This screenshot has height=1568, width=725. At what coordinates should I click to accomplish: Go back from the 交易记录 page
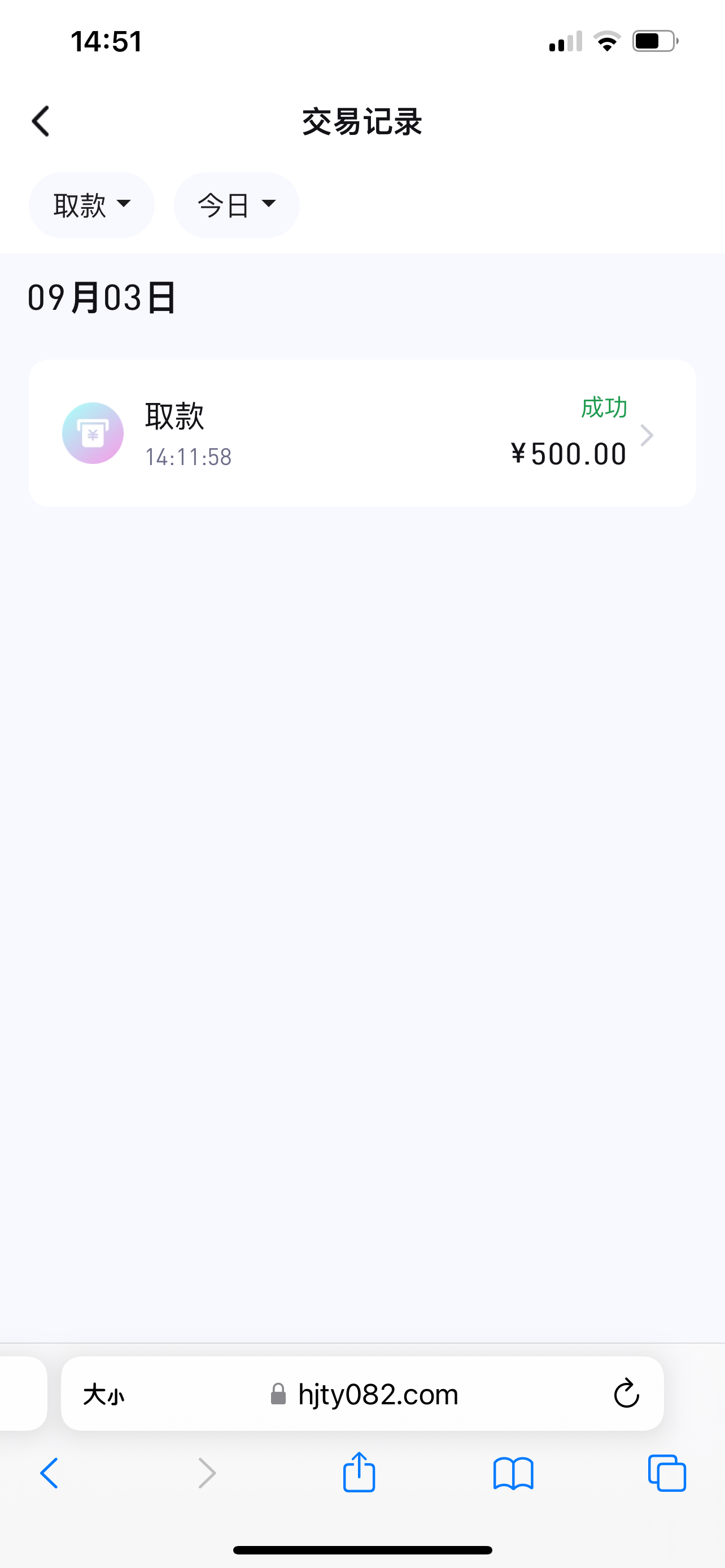pos(41,121)
